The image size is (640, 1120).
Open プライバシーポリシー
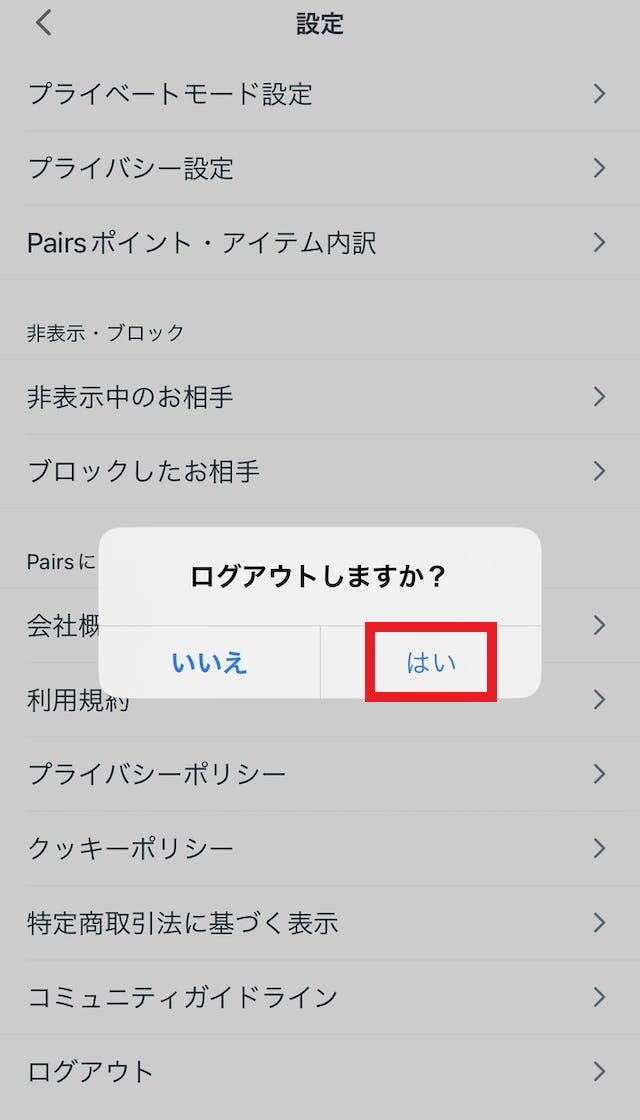(x=318, y=774)
